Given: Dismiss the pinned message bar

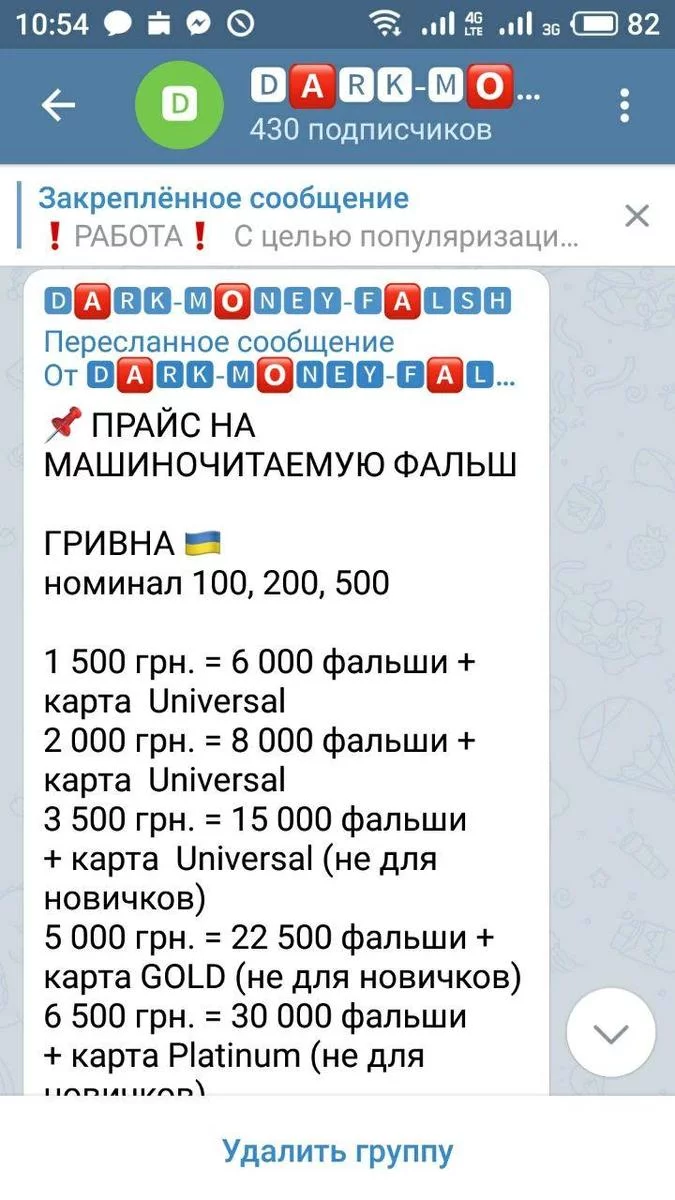Looking at the screenshot, I should (636, 215).
